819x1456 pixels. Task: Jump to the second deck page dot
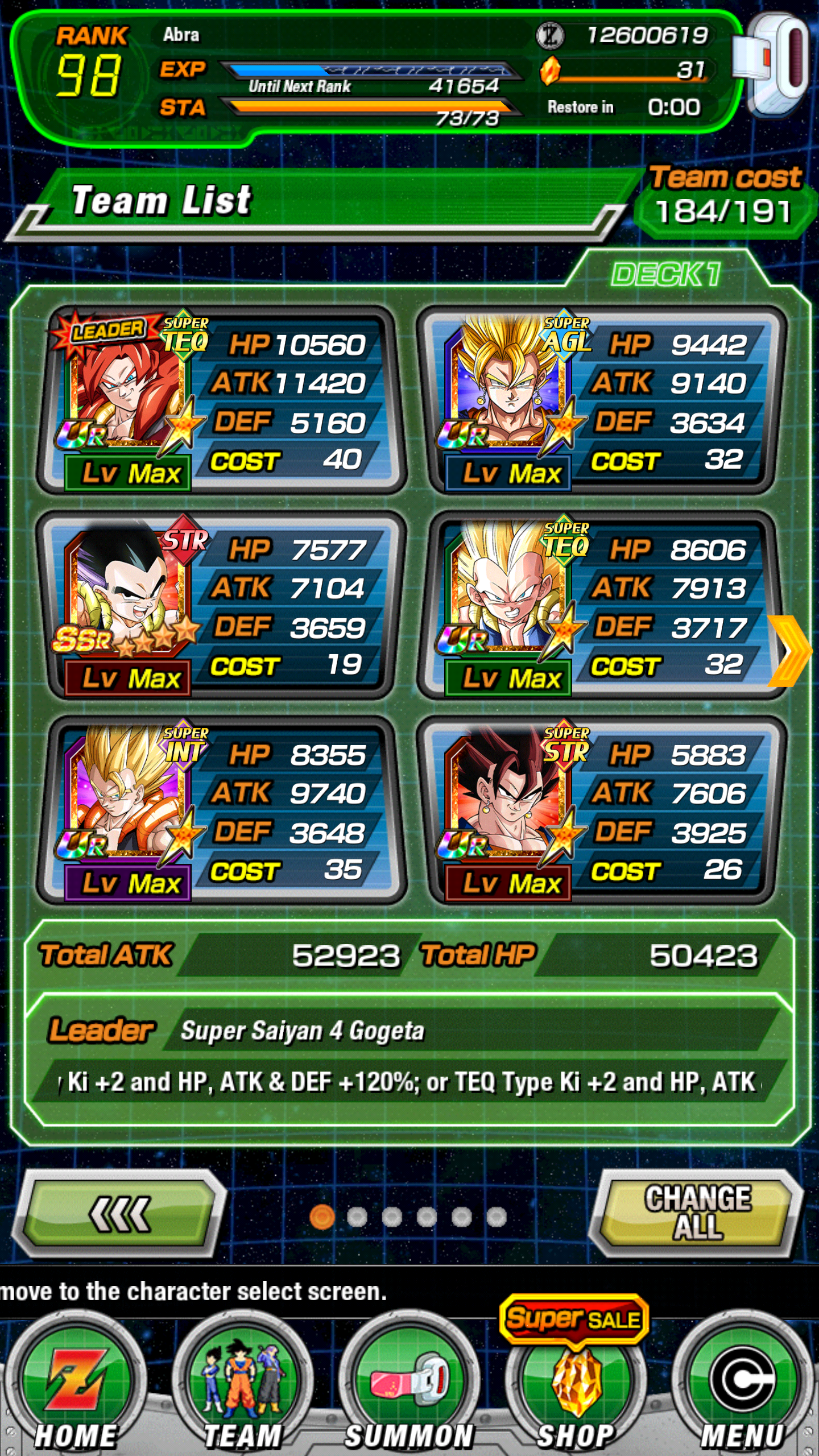(357, 1217)
